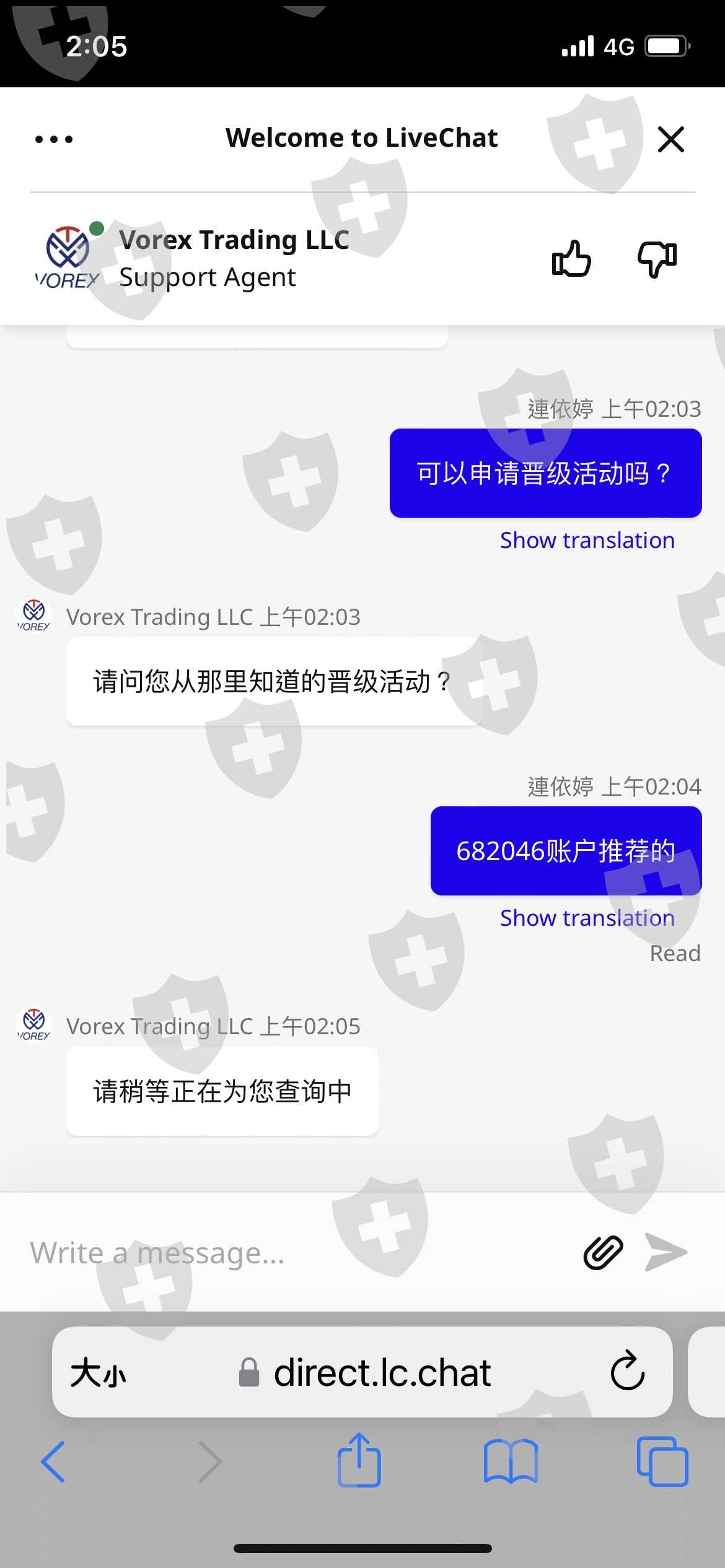Reload the direct.lc.chat page
Screen dimensions: 725x1568
pos(628,1372)
